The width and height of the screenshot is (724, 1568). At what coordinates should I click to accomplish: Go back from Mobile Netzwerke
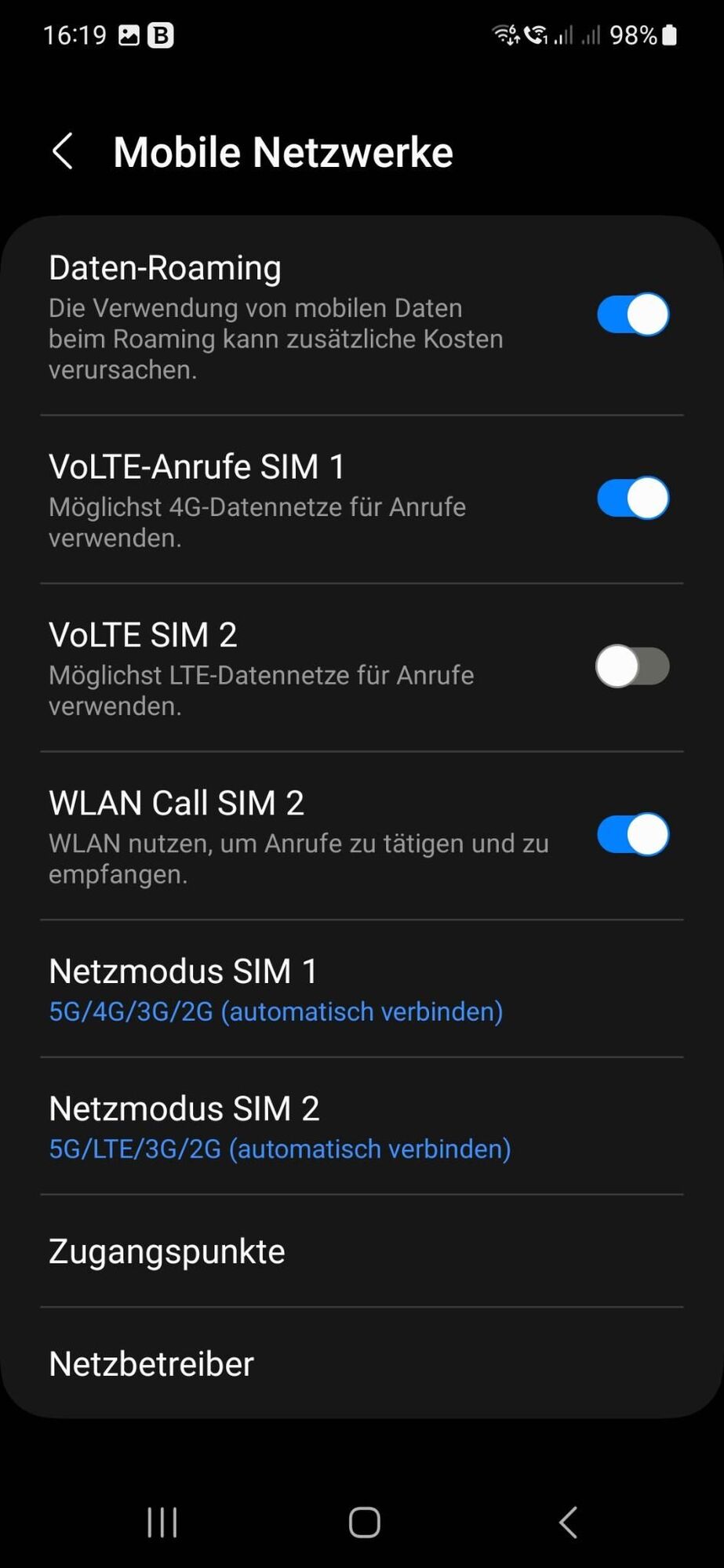click(63, 151)
